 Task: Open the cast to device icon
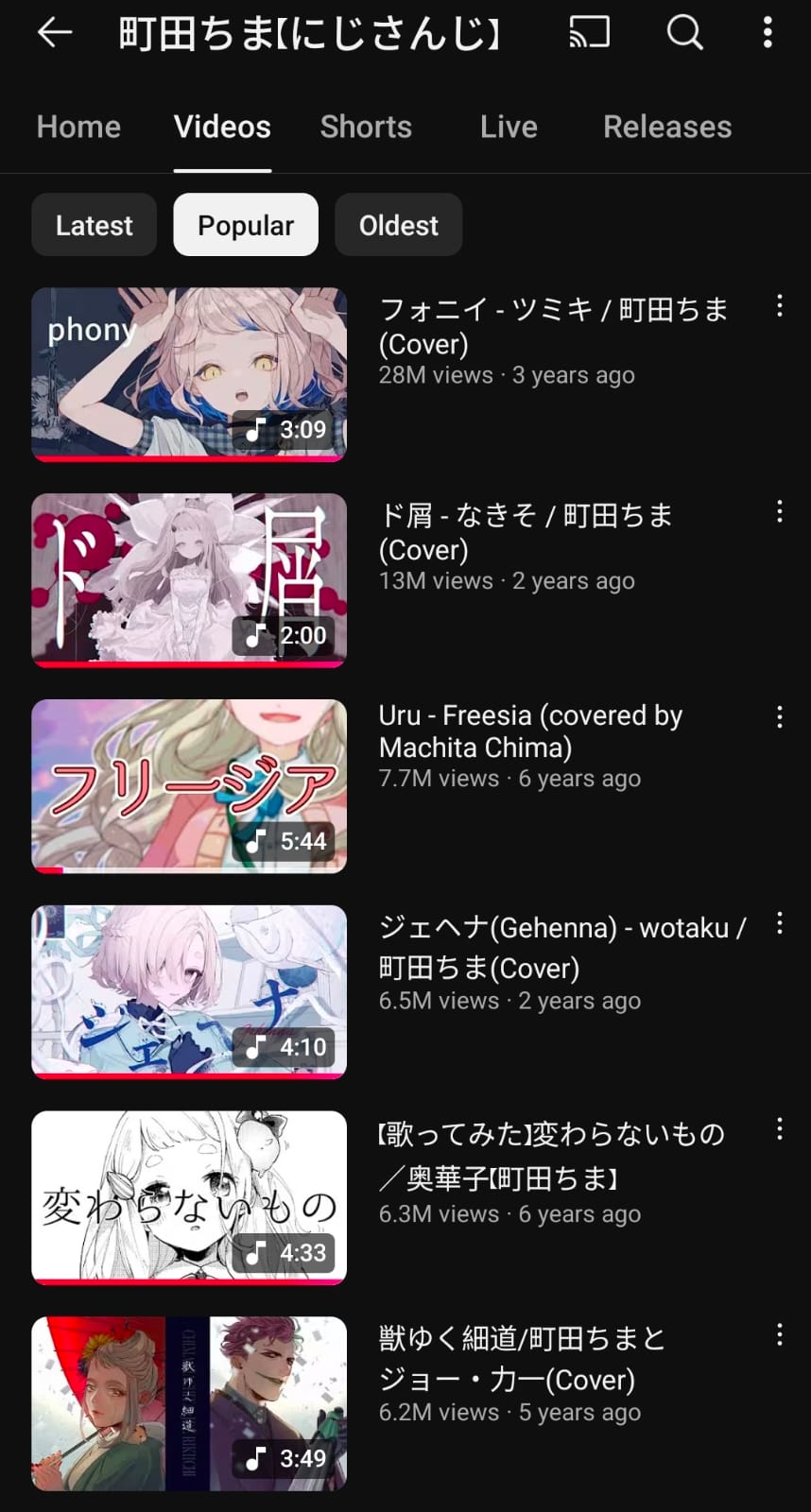pos(589,33)
